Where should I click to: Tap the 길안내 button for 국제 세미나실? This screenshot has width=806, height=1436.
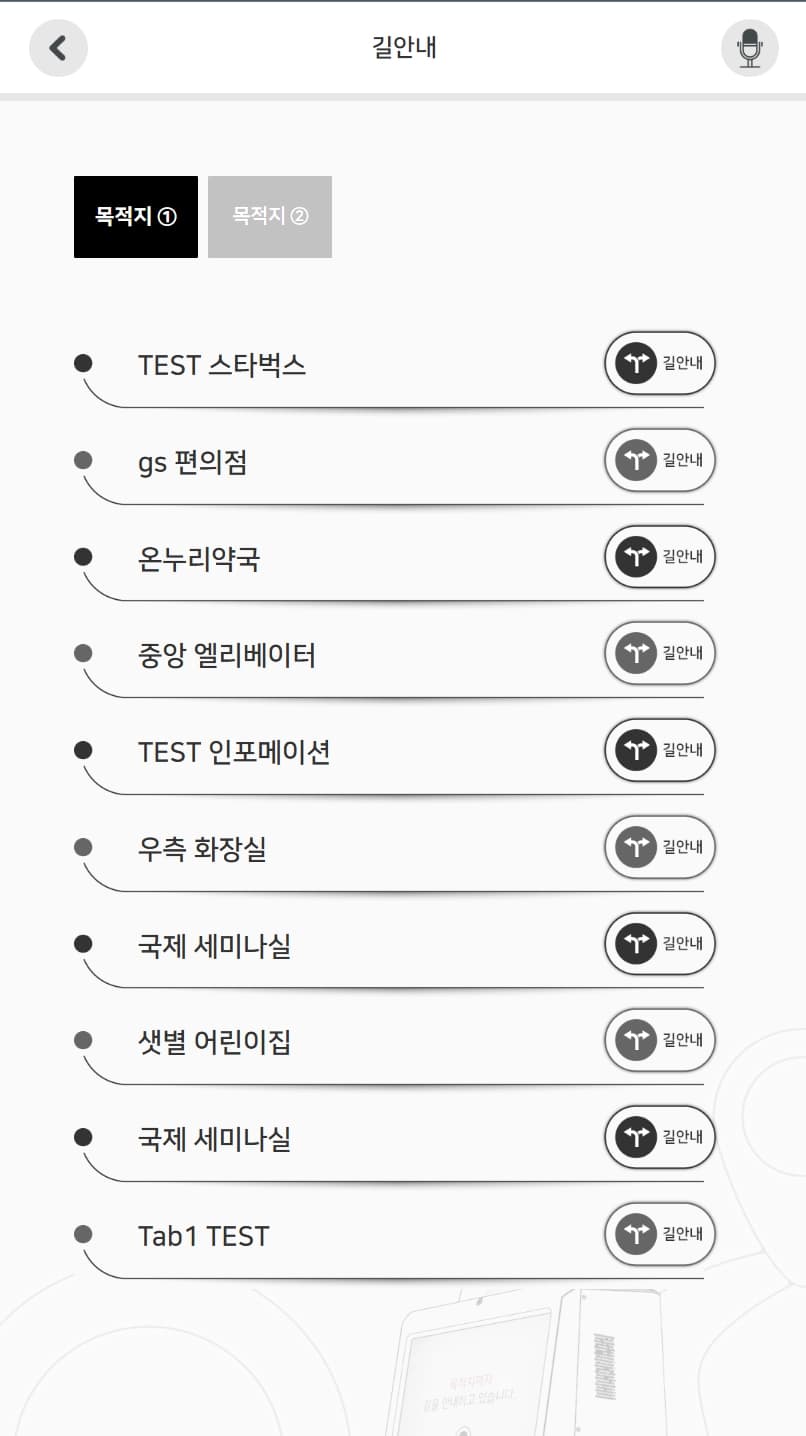pos(659,943)
